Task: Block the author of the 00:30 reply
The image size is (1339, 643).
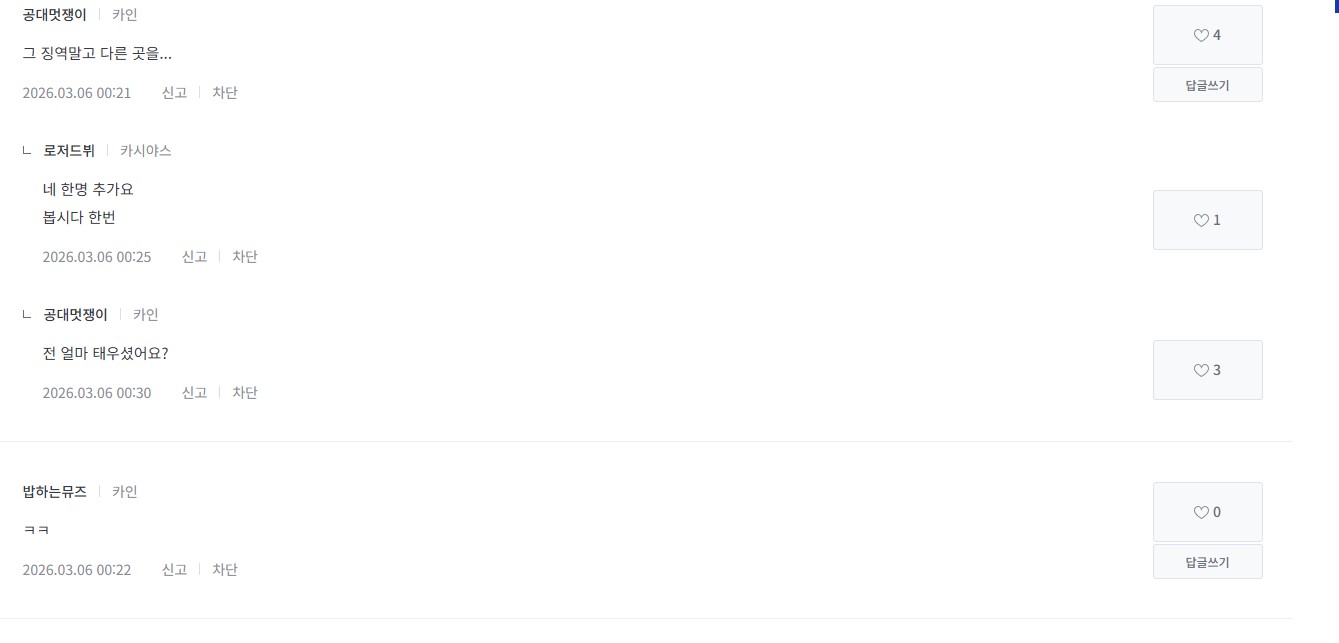Action: pos(245,393)
